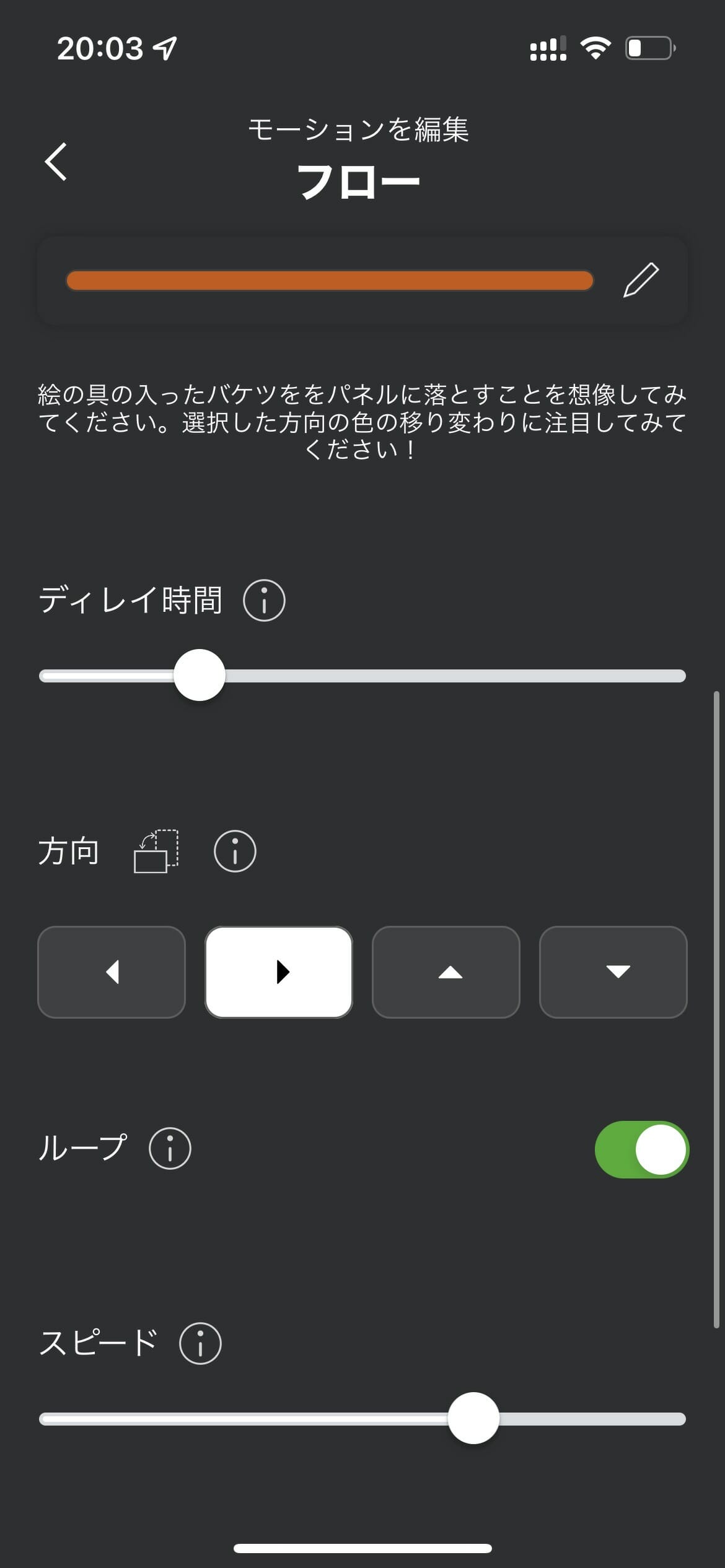Viewport: 725px width, 1568px height.
Task: Tap the ディレイ時間 slider handle
Action: click(200, 675)
